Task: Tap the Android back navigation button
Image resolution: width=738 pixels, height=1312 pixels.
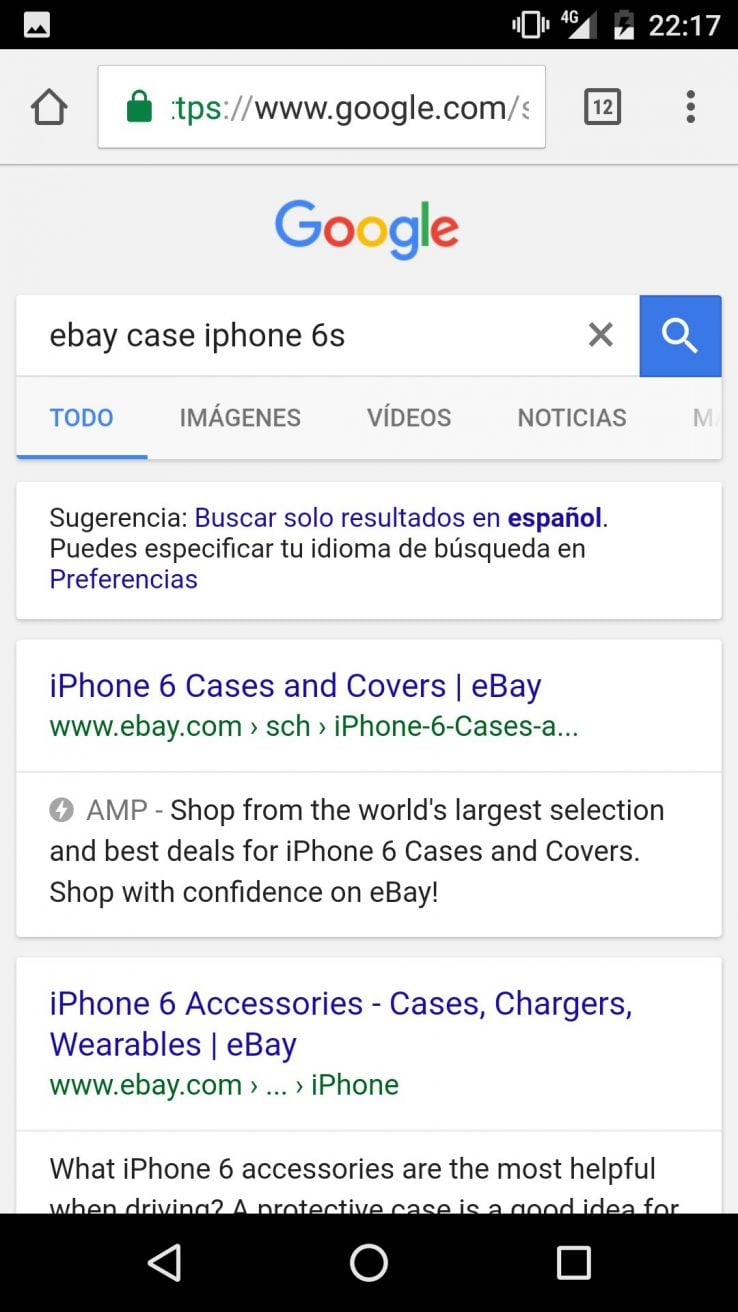Action: click(x=164, y=1263)
